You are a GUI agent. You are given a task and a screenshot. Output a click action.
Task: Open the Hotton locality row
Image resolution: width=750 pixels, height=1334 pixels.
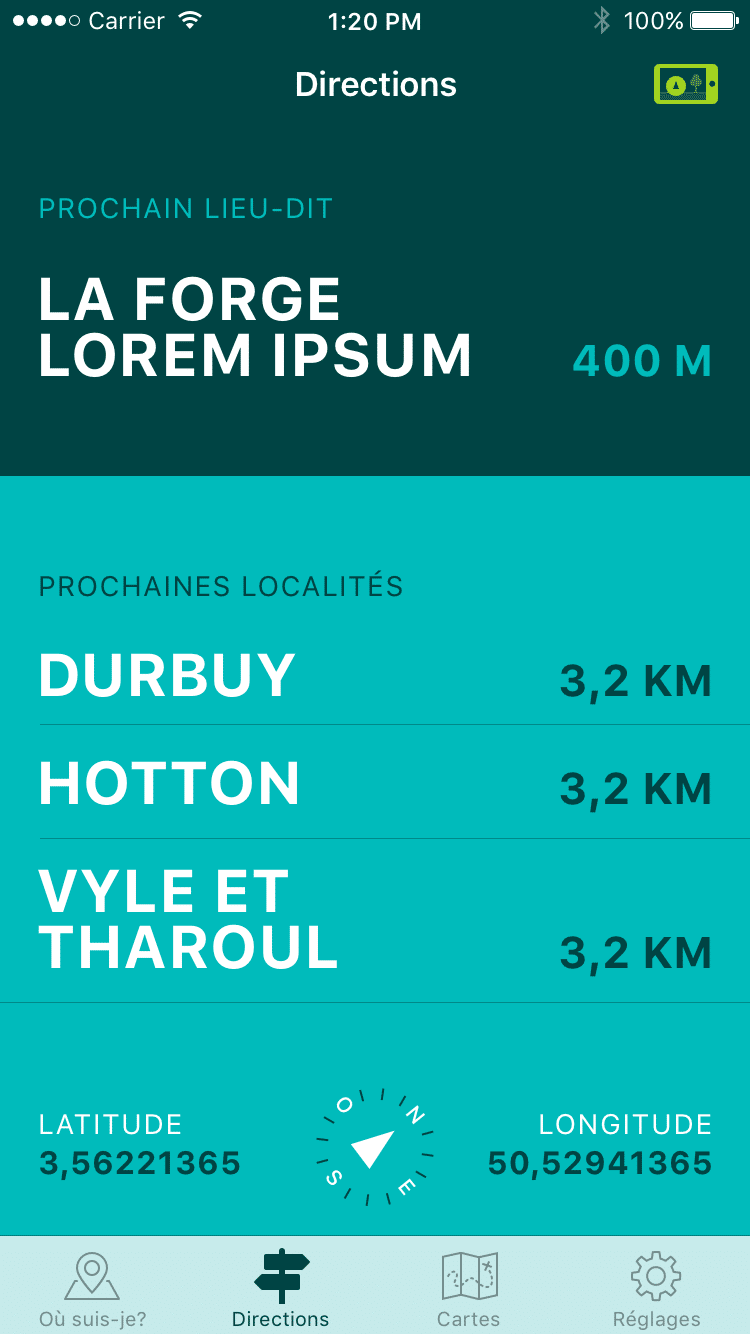(x=375, y=783)
